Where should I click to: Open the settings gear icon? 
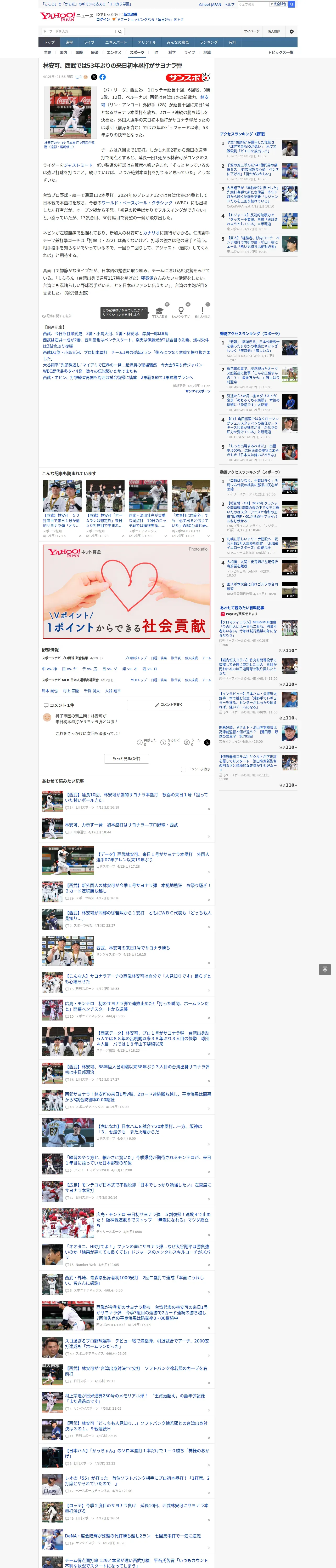click(x=292, y=32)
